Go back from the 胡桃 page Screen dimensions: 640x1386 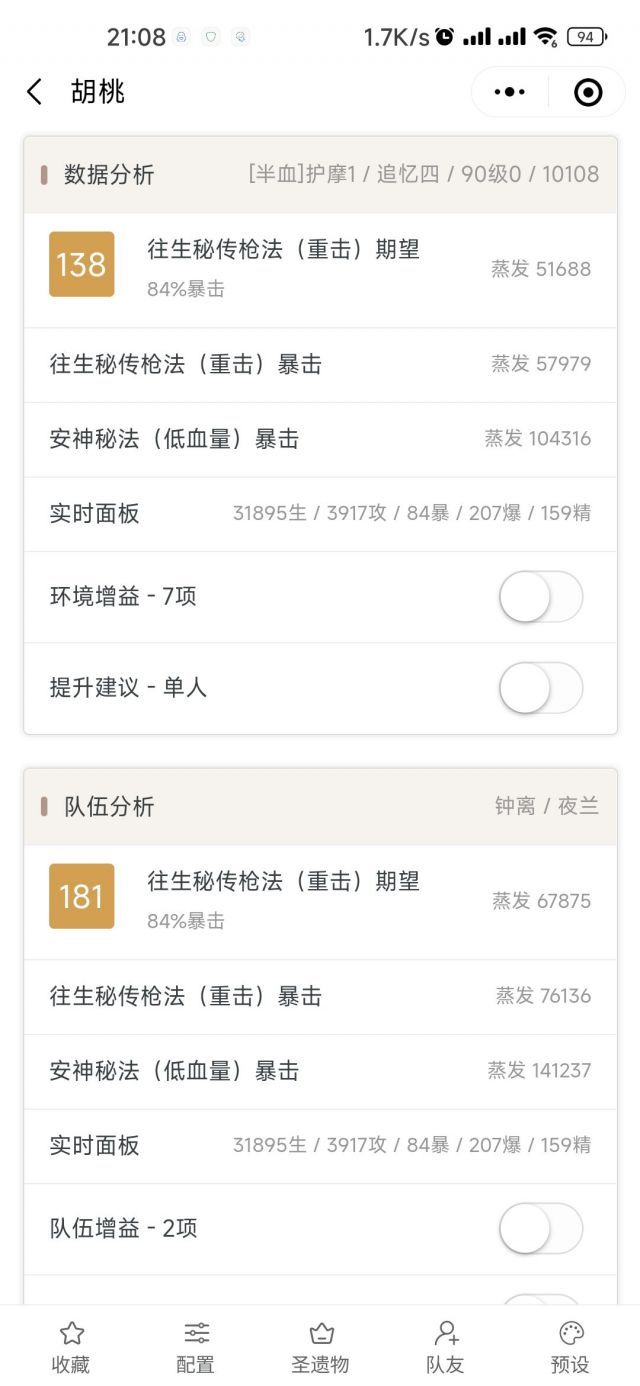(35, 92)
